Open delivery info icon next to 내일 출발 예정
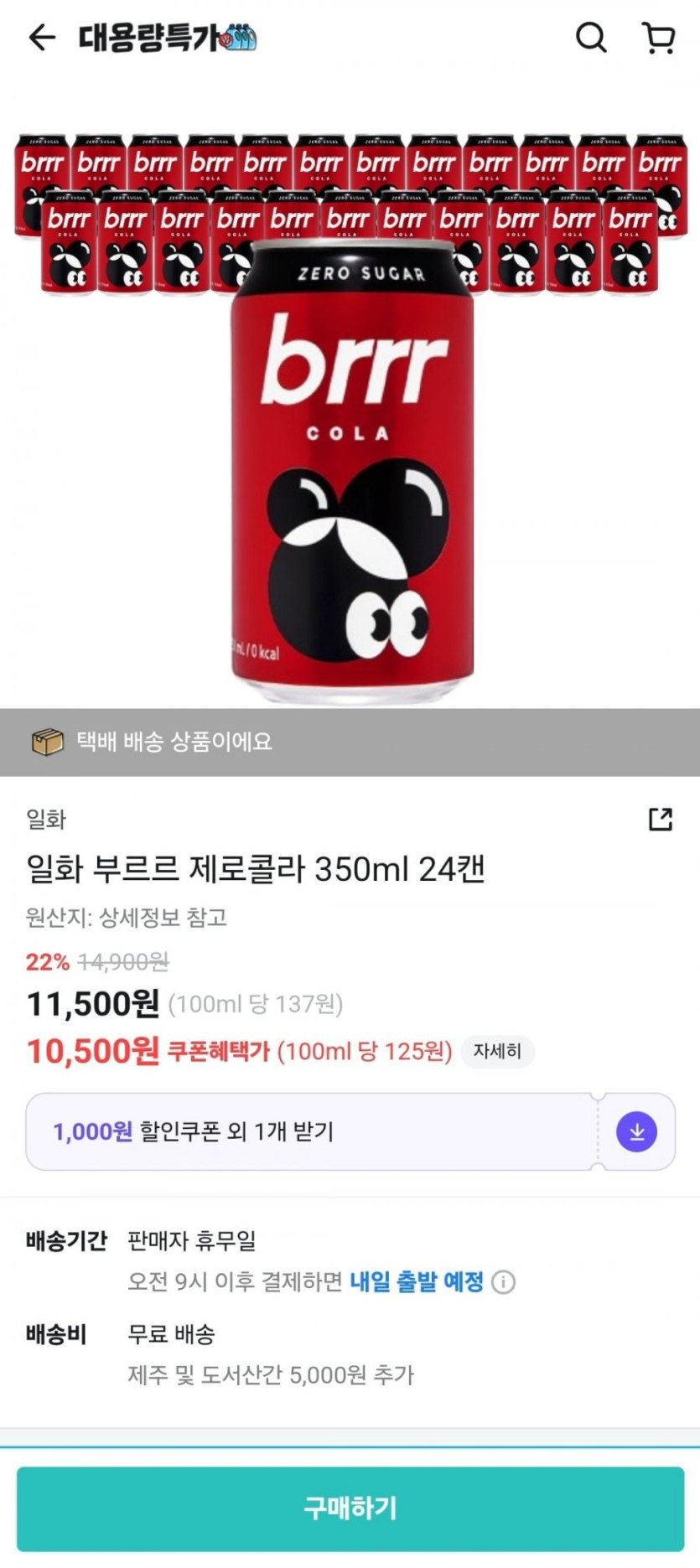The height and width of the screenshot is (1568, 700). click(x=504, y=1281)
